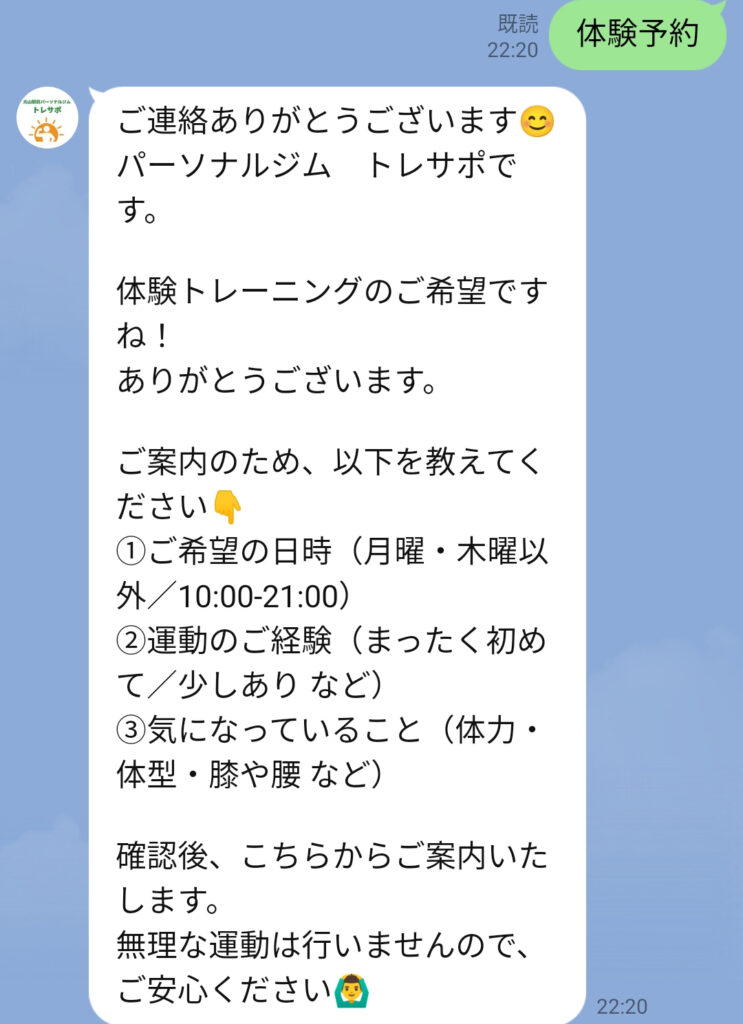Screen dimensions: 743x1024
Task: Open the トレサポ account profile picture
Action: (x=47, y=119)
